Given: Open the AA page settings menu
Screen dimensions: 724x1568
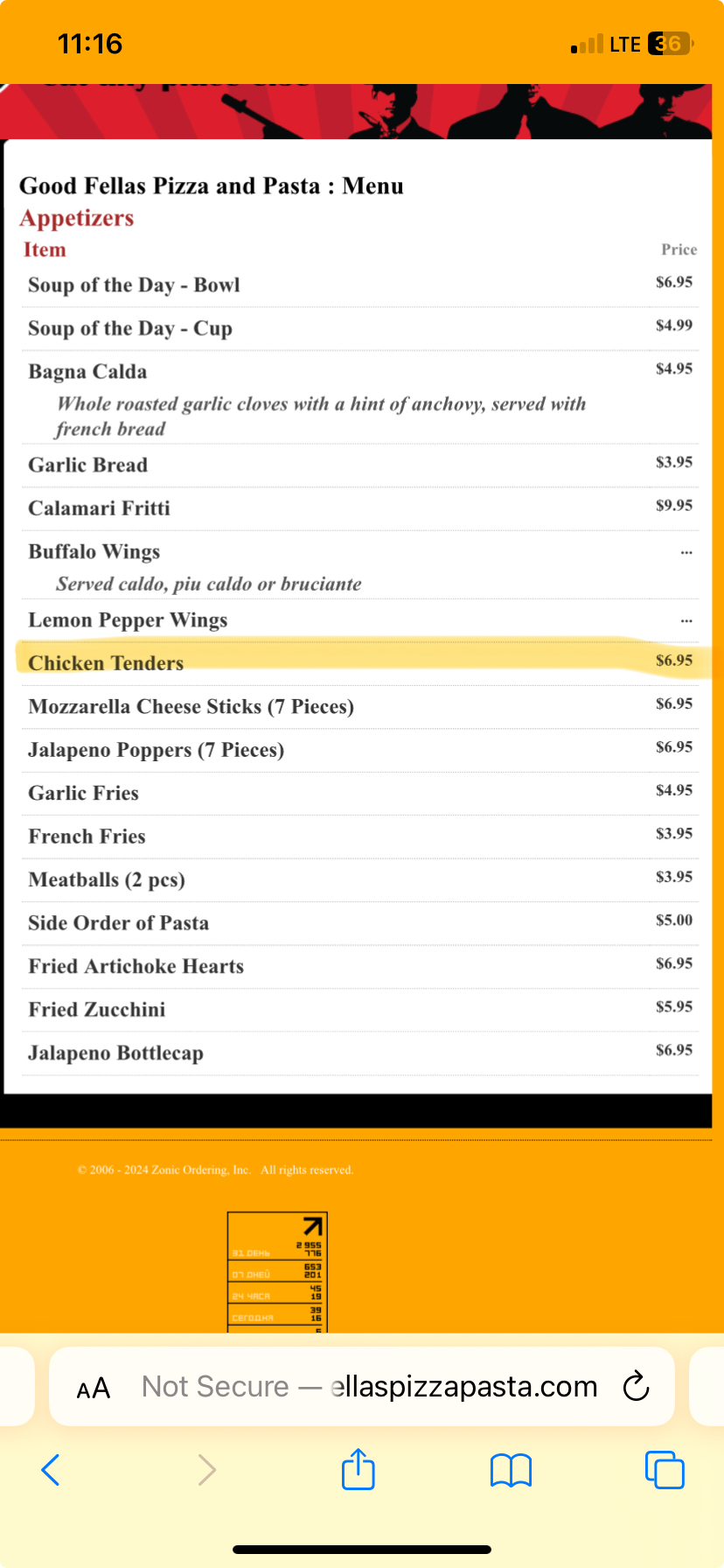Looking at the screenshot, I should click(x=94, y=1388).
